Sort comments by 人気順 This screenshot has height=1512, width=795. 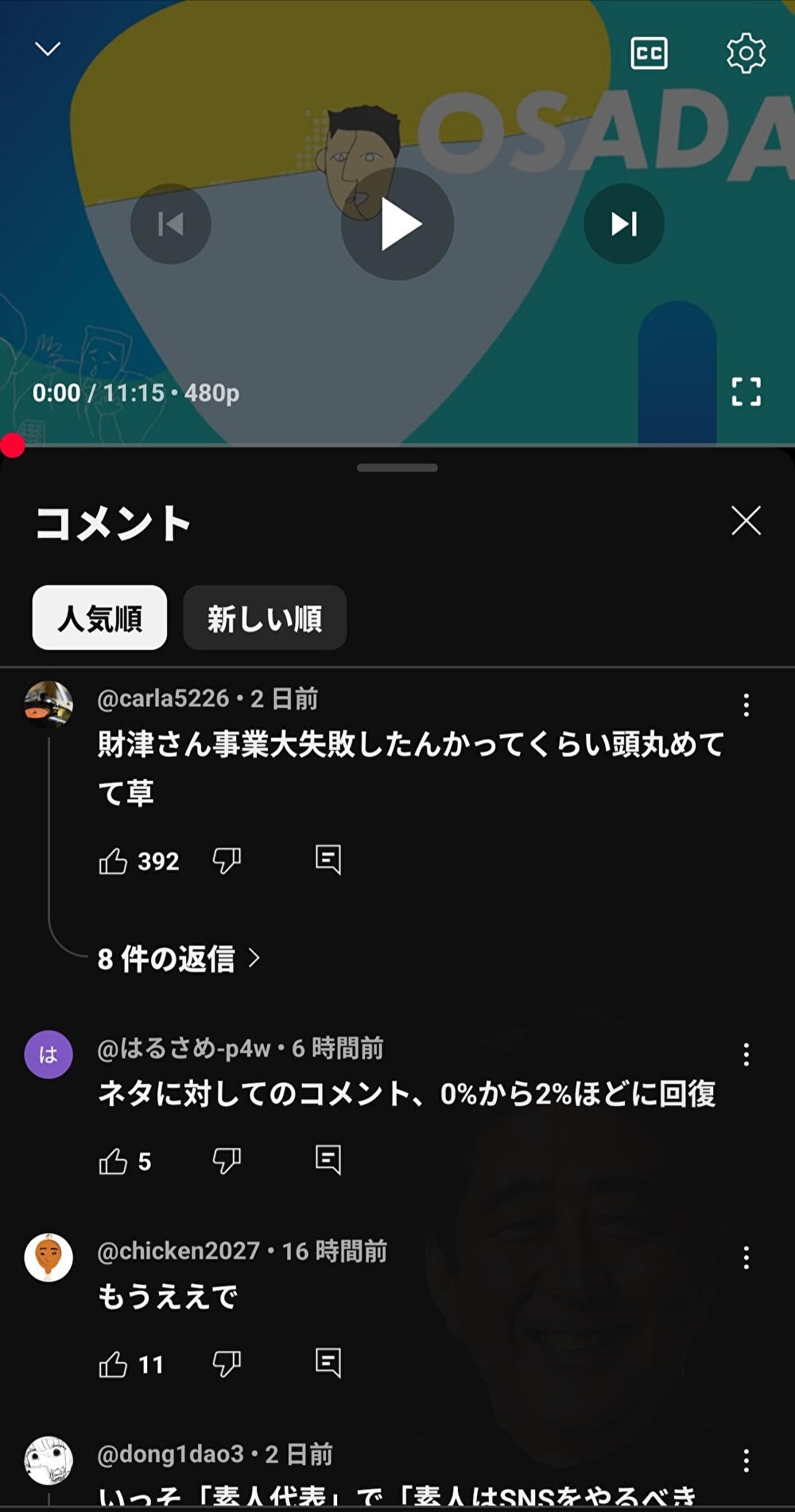[99, 618]
